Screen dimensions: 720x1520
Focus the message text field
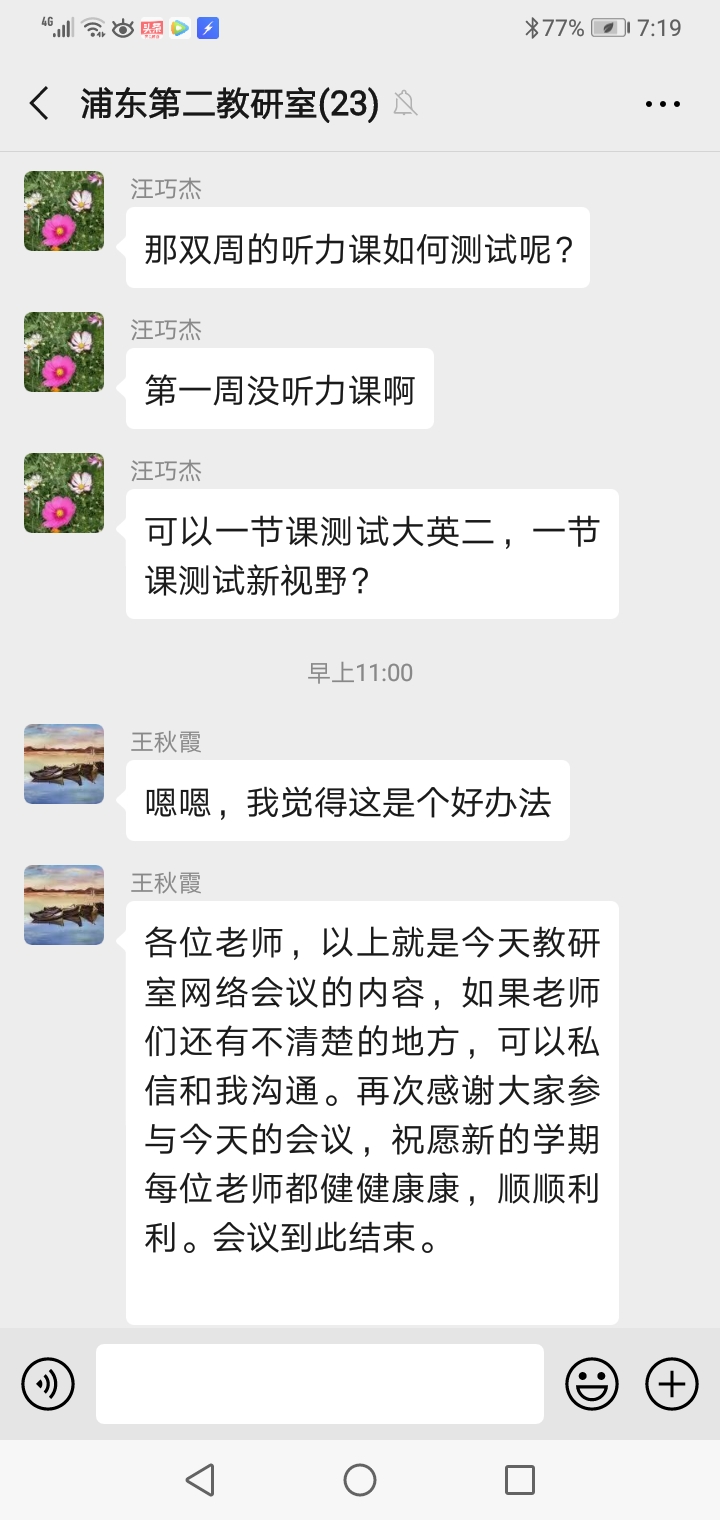coord(320,1384)
